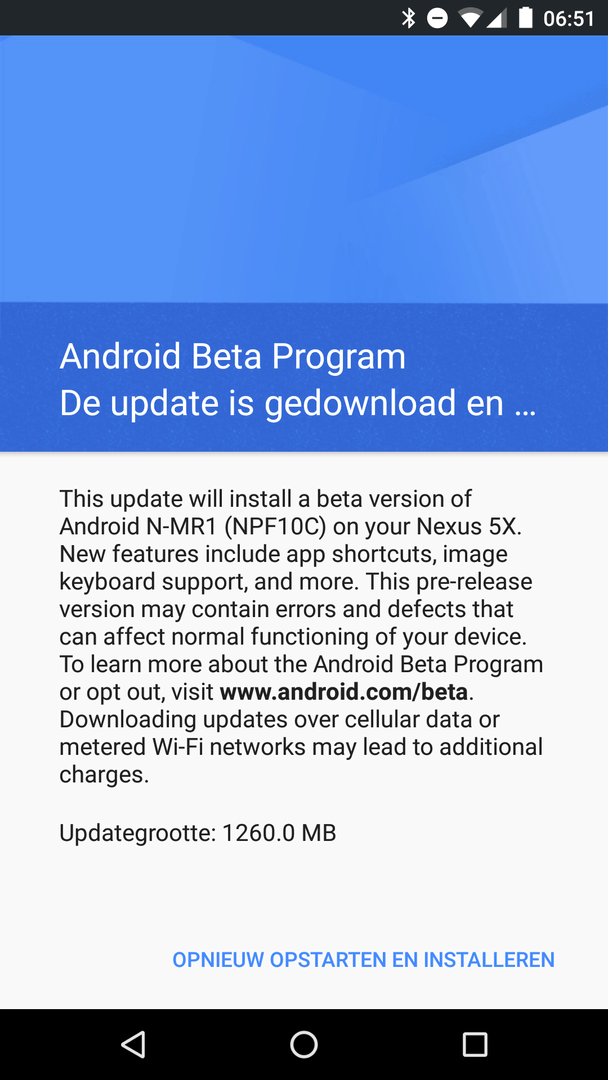This screenshot has height=1080, width=608.
Task: Tap Opnieuw opstarten en installeren button
Action: tap(363, 960)
